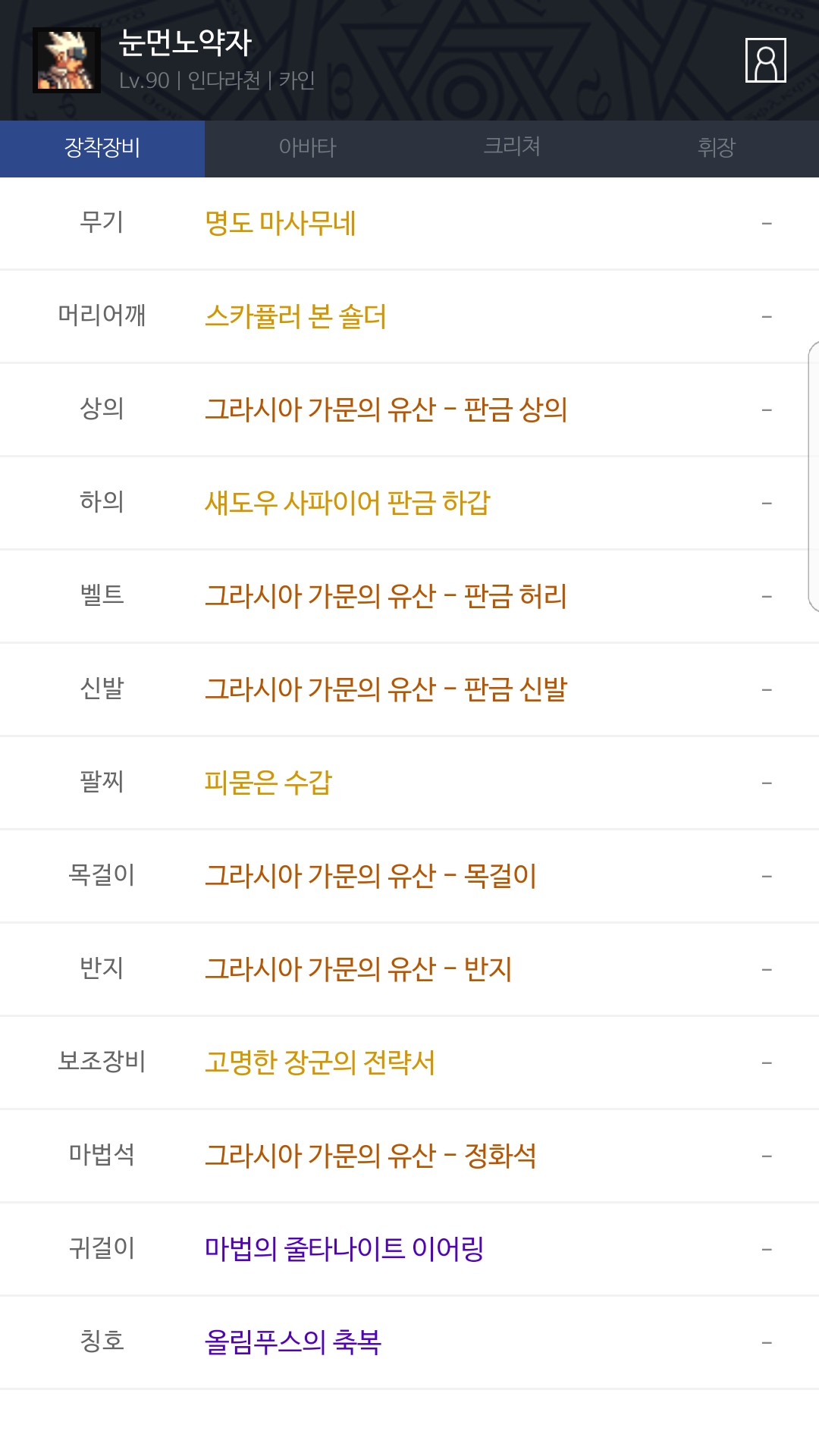This screenshot has width=819, height=1456.
Task: Open 고명한 장군의 전략서 sub-equipment
Action: pos(320,1062)
